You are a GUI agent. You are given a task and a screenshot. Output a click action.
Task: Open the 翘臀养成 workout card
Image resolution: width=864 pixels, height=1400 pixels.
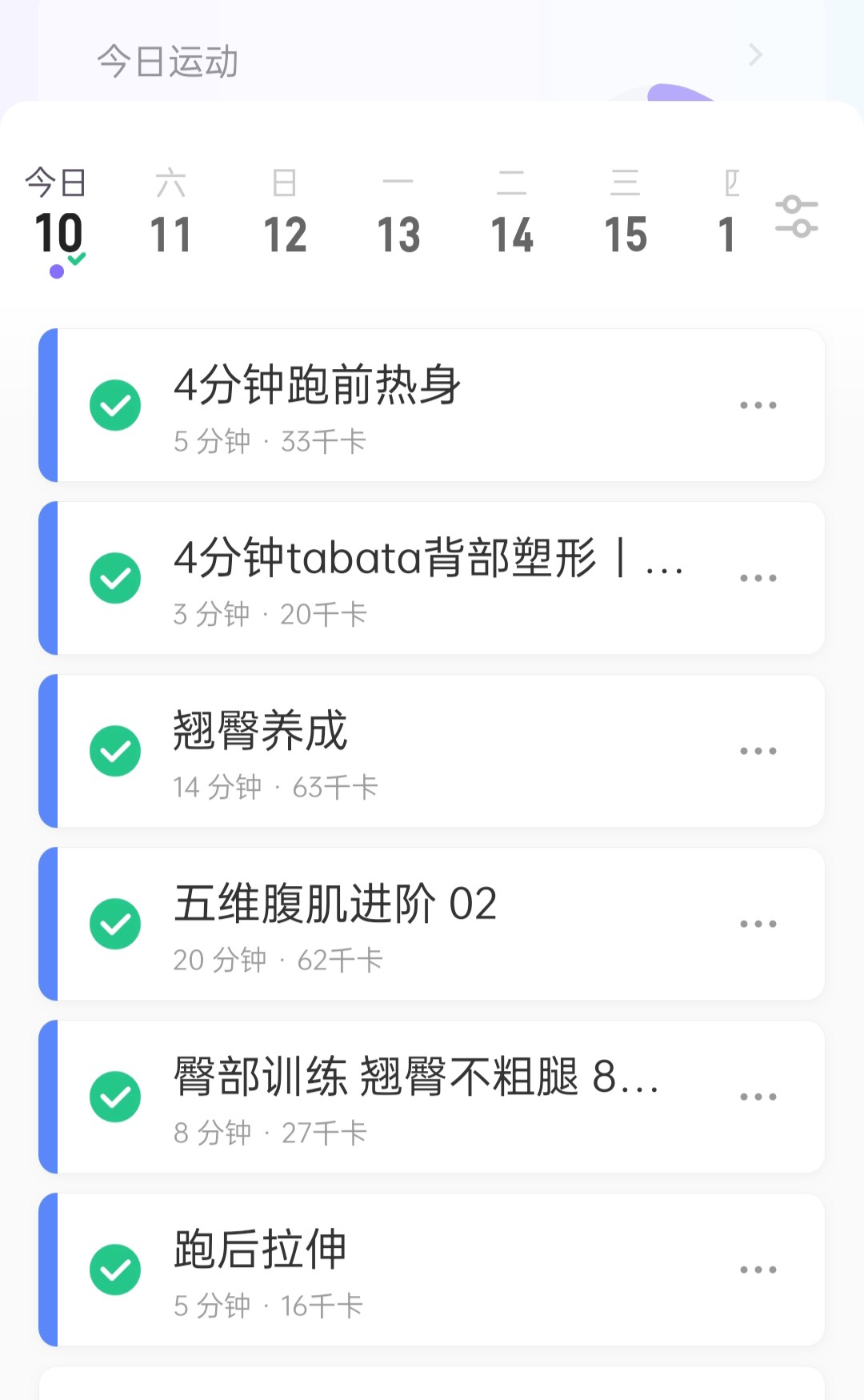(x=431, y=751)
